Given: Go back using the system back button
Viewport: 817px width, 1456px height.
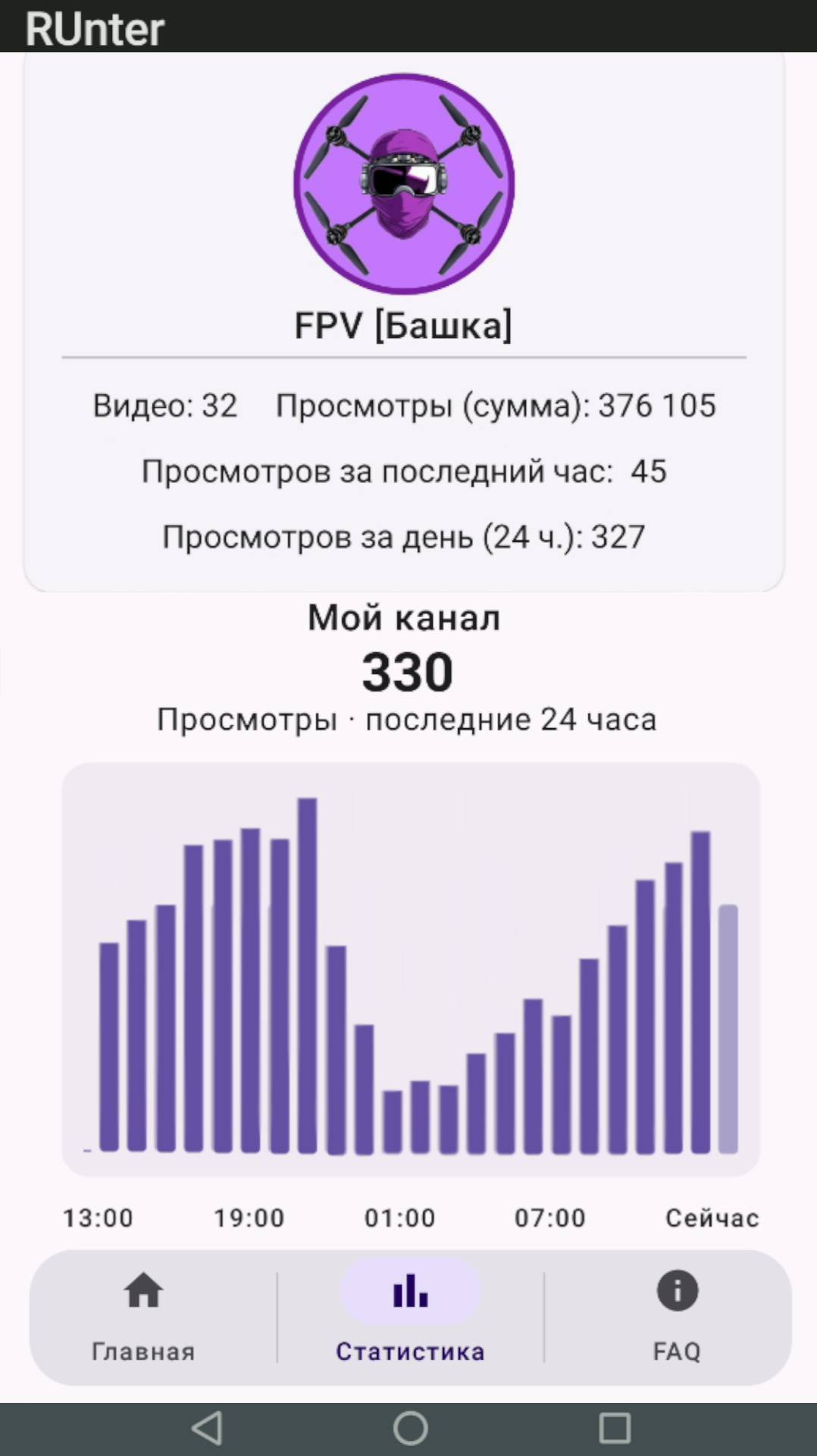Looking at the screenshot, I should point(207,1428).
